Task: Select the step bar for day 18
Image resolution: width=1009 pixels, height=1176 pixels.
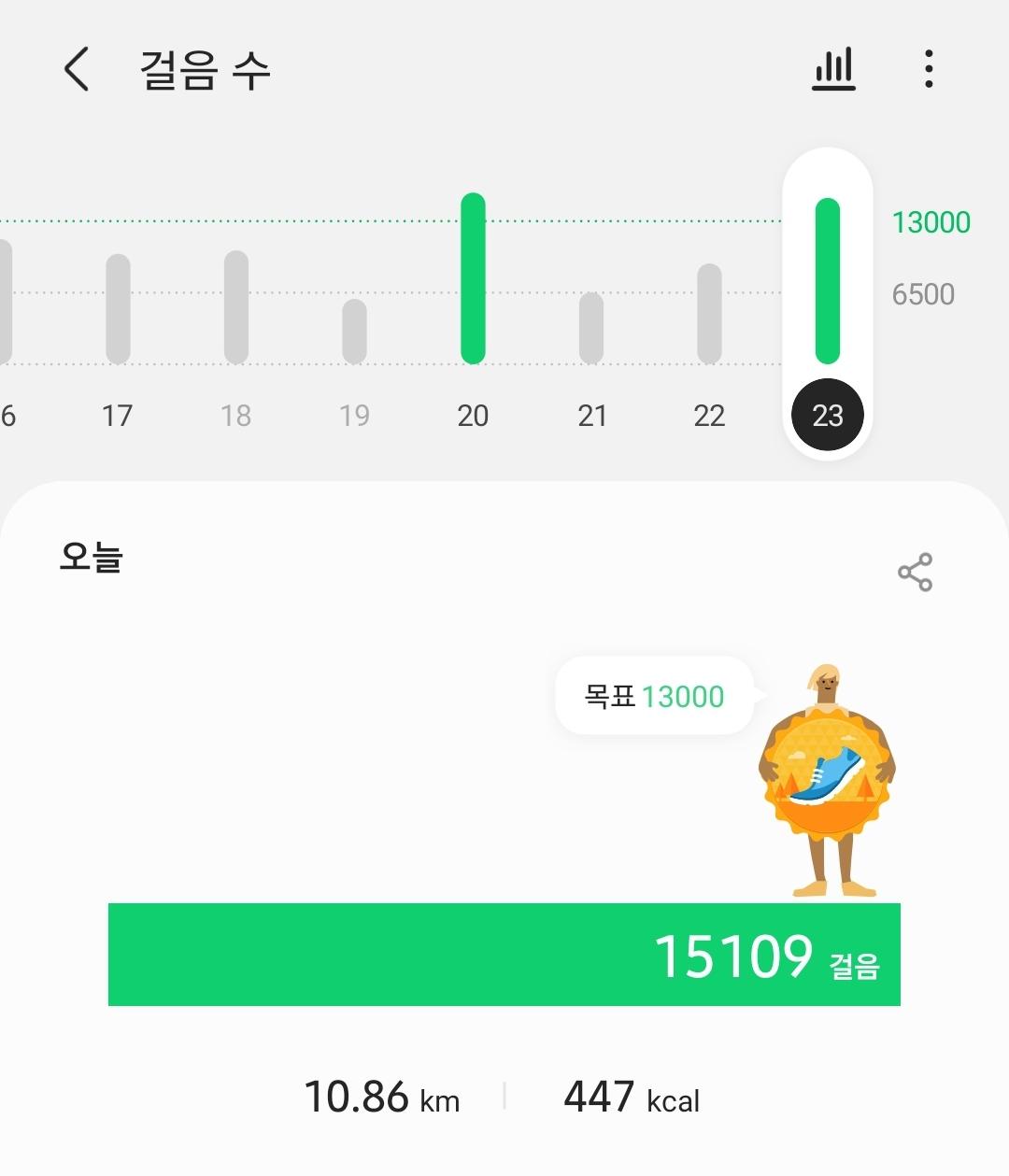Action: [236, 306]
